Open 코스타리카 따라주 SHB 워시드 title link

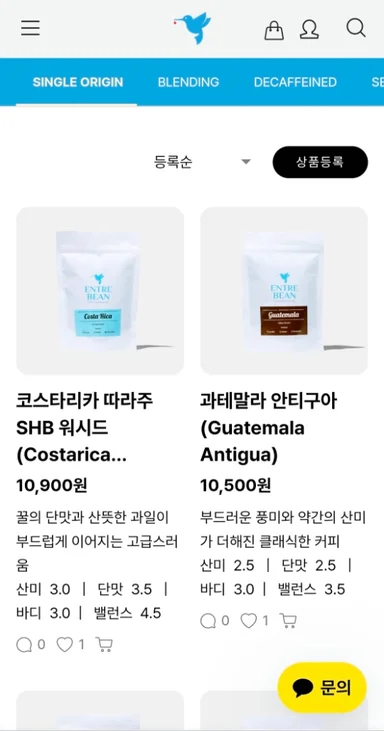[x=85, y=428]
